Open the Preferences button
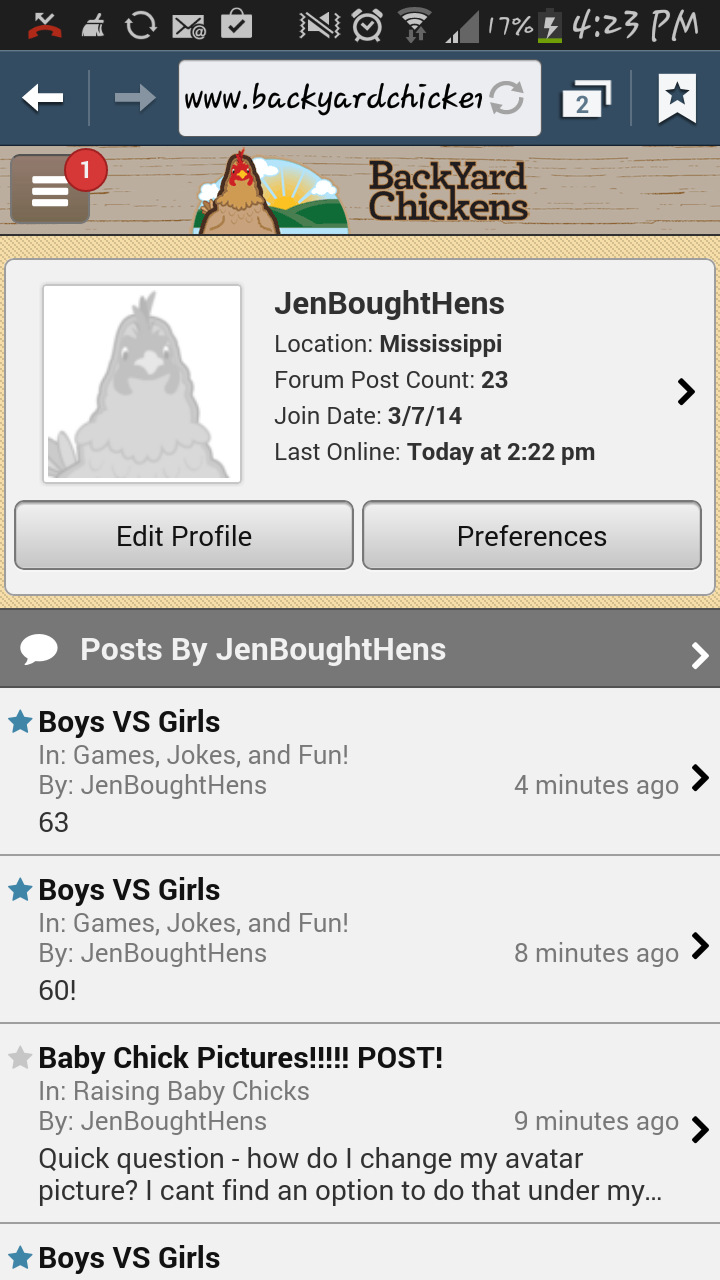The image size is (720, 1280). 531,536
